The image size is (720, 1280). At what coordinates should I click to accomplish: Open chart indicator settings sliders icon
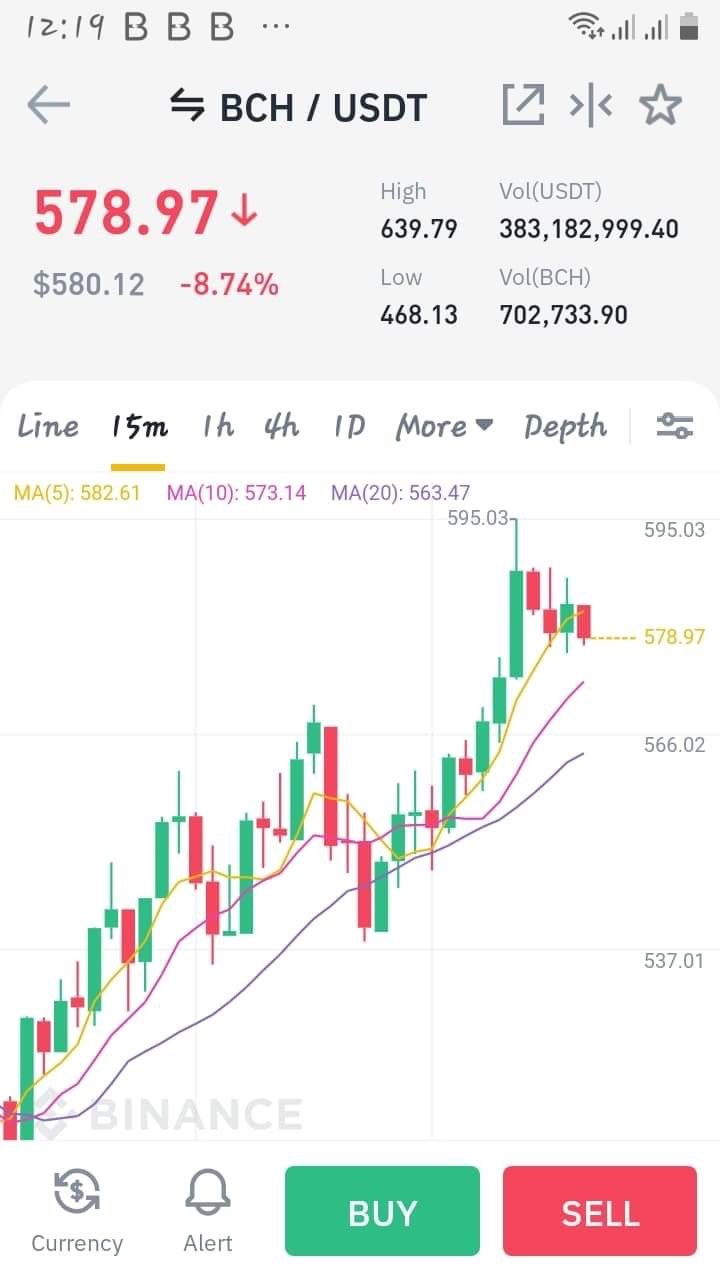(674, 427)
